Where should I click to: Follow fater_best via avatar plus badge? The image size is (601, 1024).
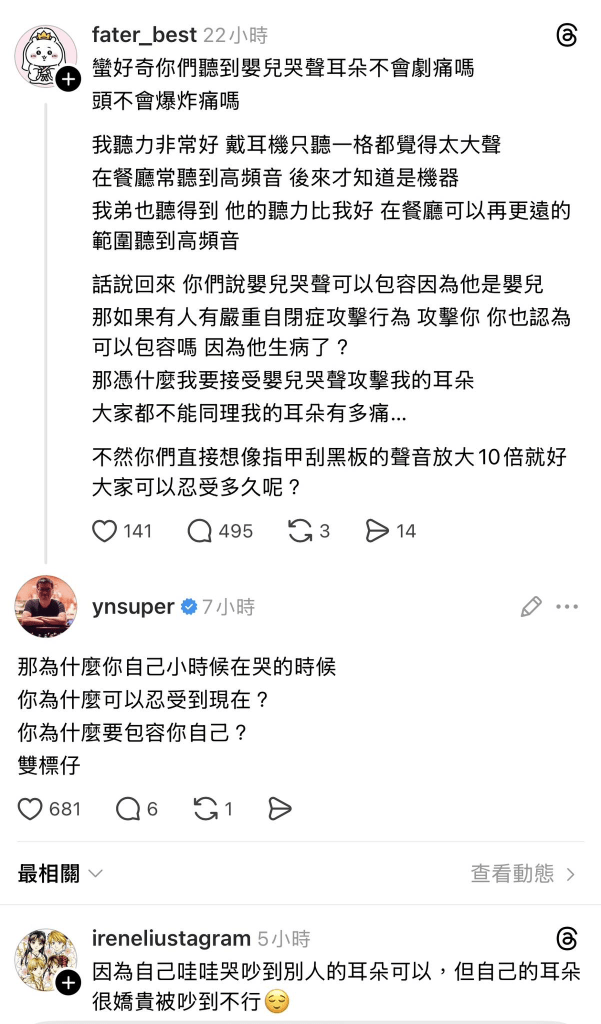(x=68, y=81)
